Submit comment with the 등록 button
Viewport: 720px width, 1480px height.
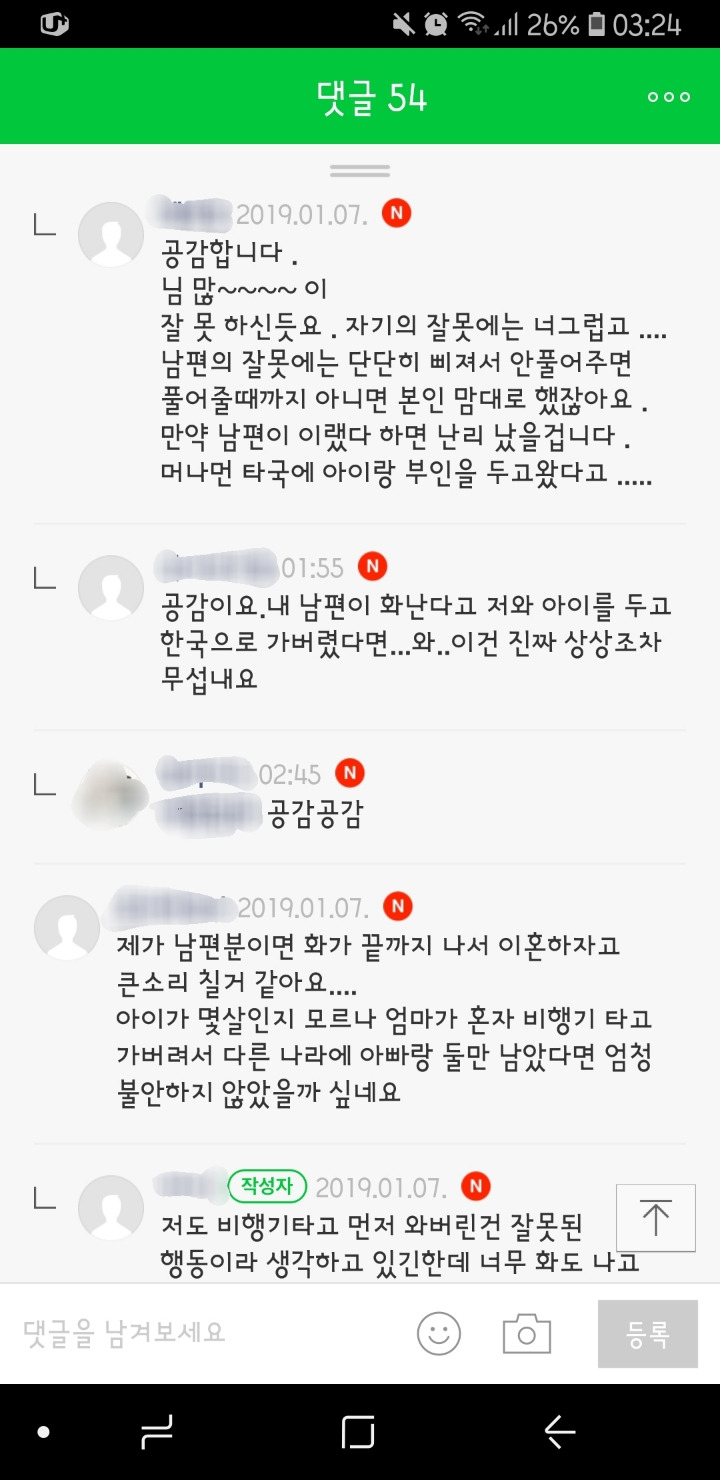point(648,1333)
